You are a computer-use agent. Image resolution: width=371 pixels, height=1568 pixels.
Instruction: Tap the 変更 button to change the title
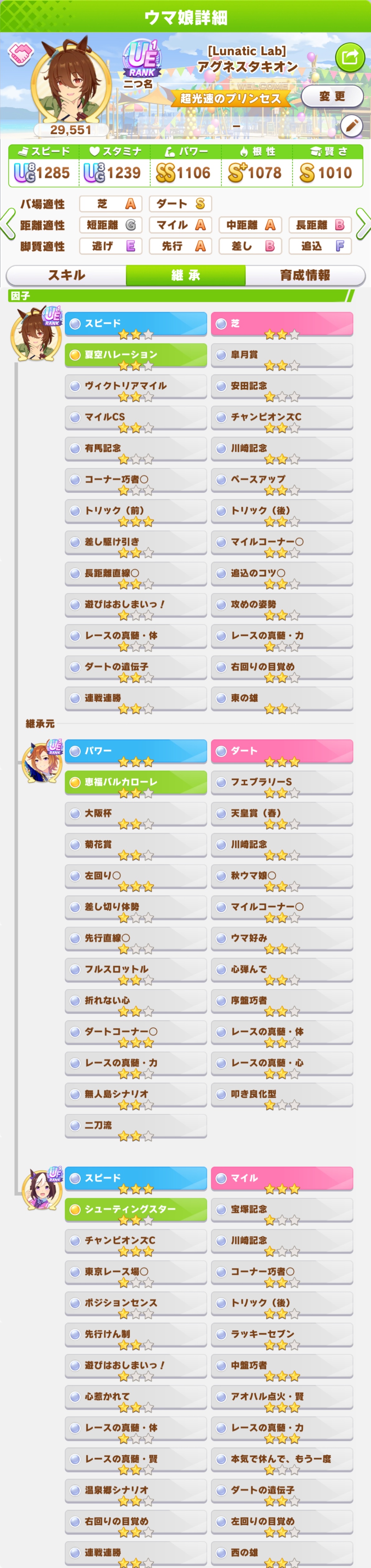tap(332, 96)
